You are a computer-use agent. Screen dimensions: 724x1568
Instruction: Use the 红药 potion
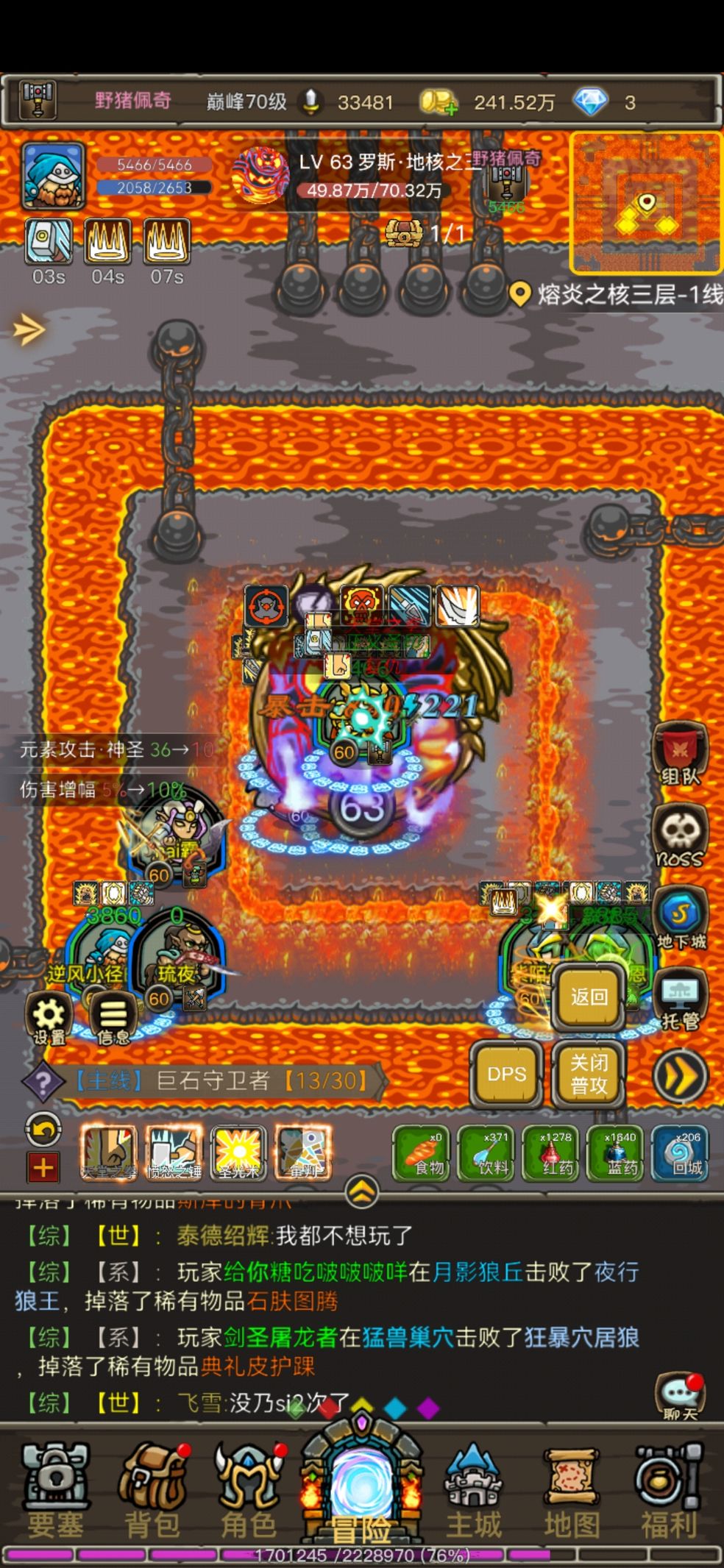[557, 1152]
